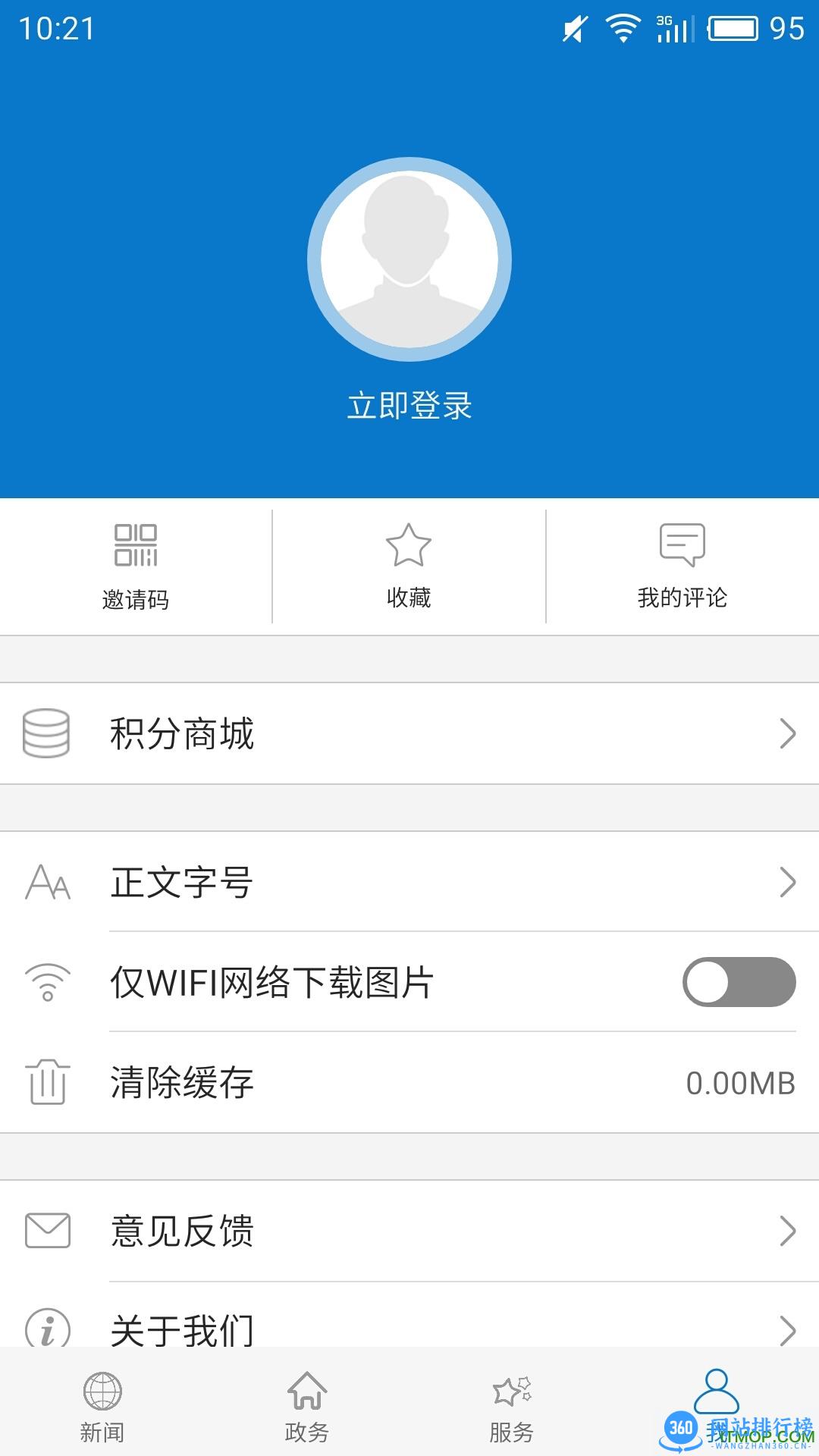819x1456 pixels.
Task: Tap the profile avatar to sign in
Action: 409,259
